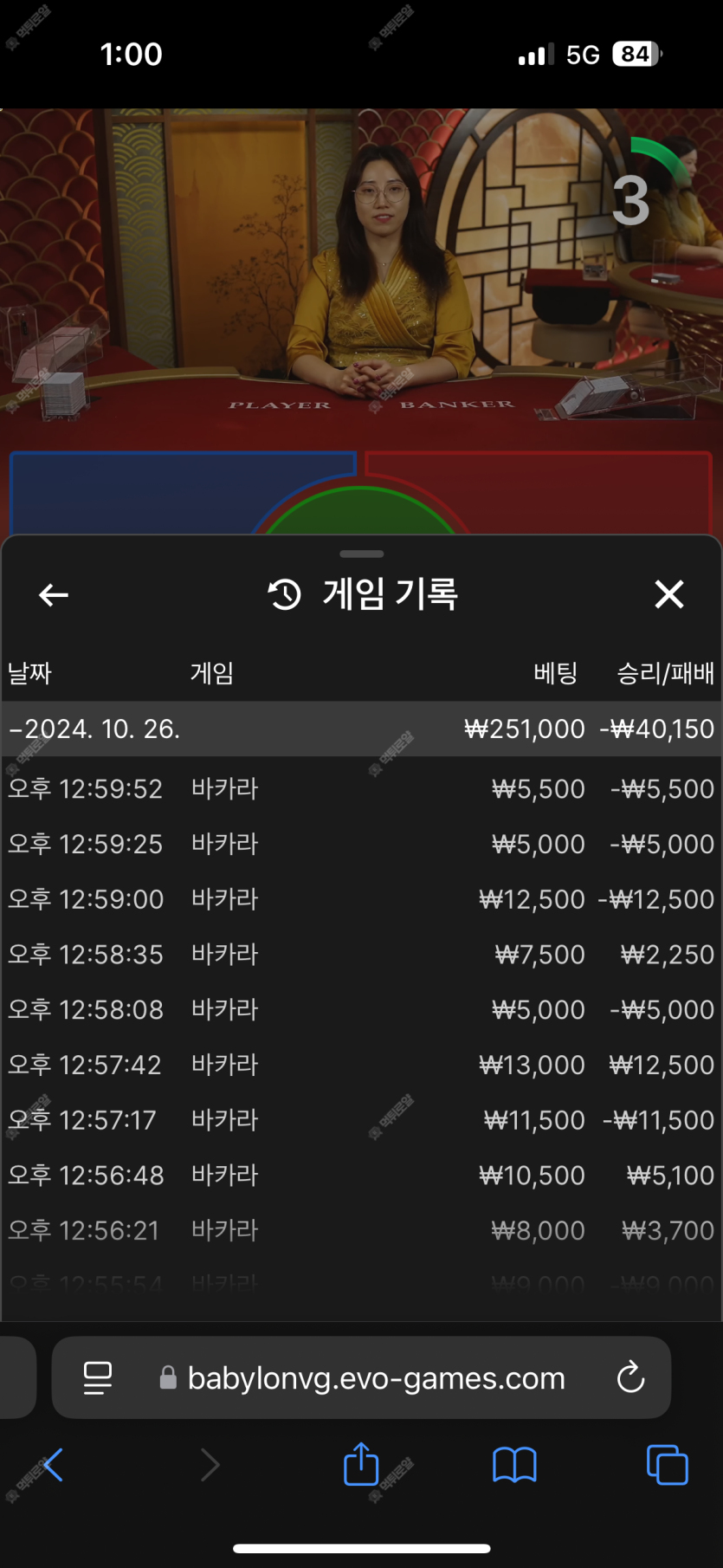Go back in Safari
The width and height of the screenshot is (723, 1568).
tap(52, 1465)
